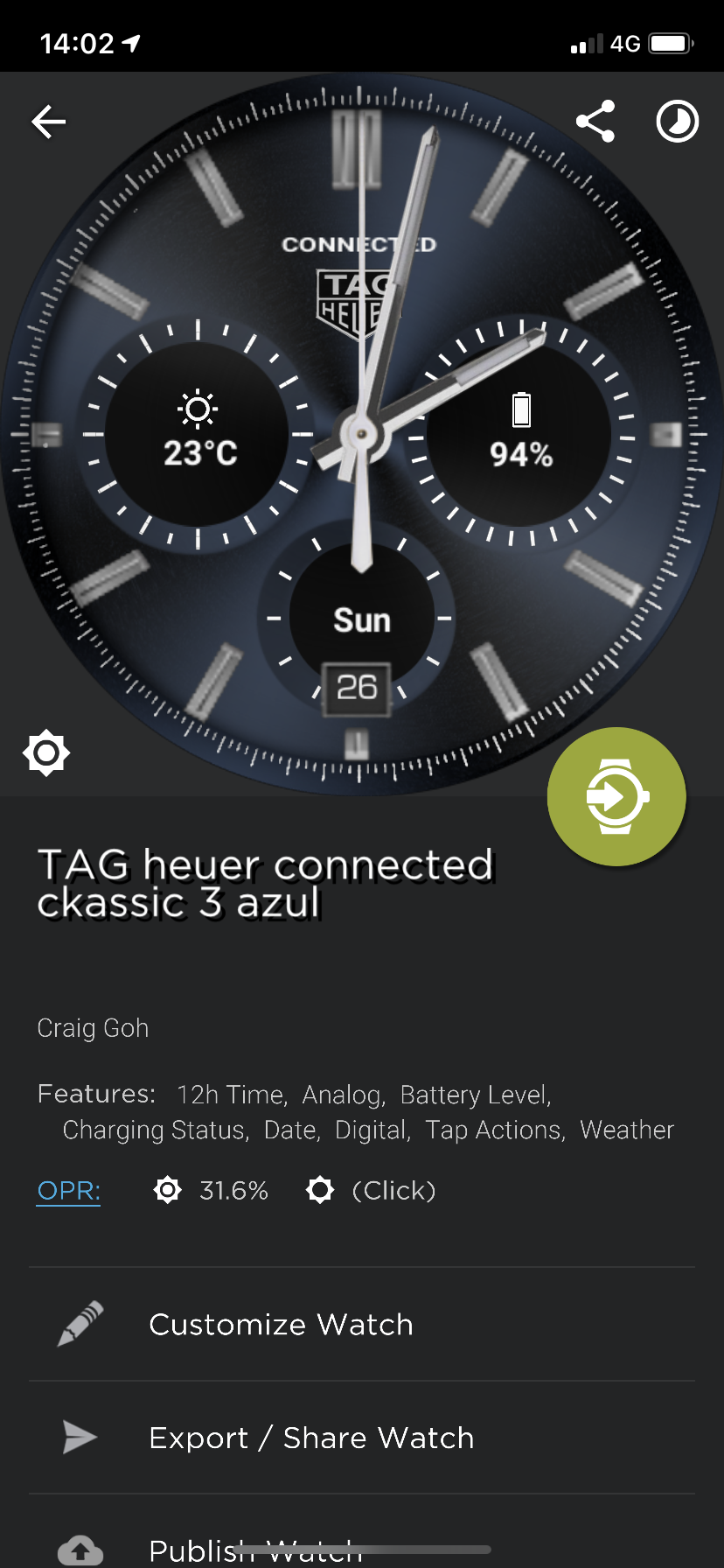724x1568 pixels.
Task: Toggle the dim mode brightness icon
Action: (46, 752)
